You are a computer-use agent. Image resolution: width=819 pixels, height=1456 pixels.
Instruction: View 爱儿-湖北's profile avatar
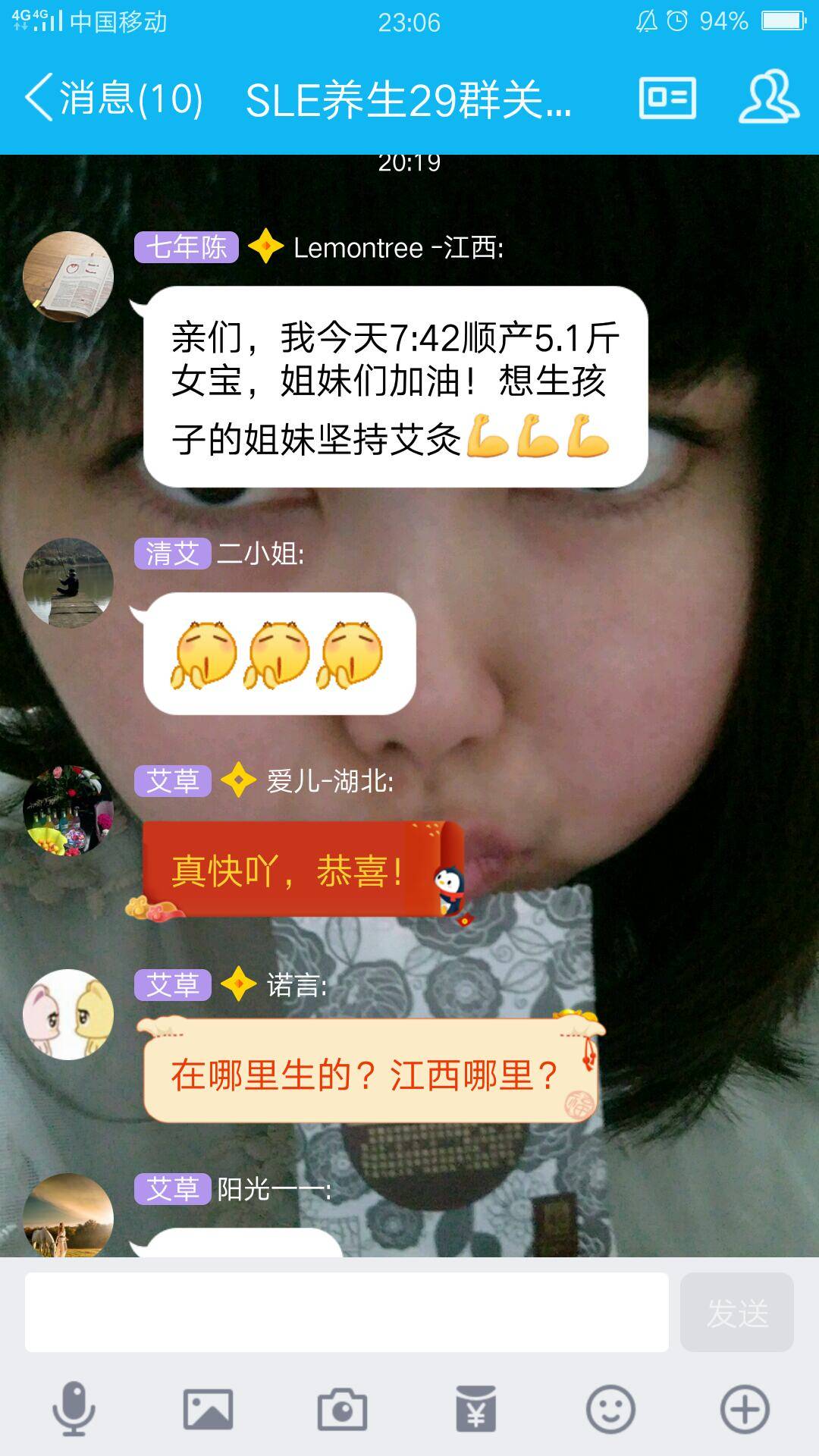pyautogui.click(x=68, y=810)
